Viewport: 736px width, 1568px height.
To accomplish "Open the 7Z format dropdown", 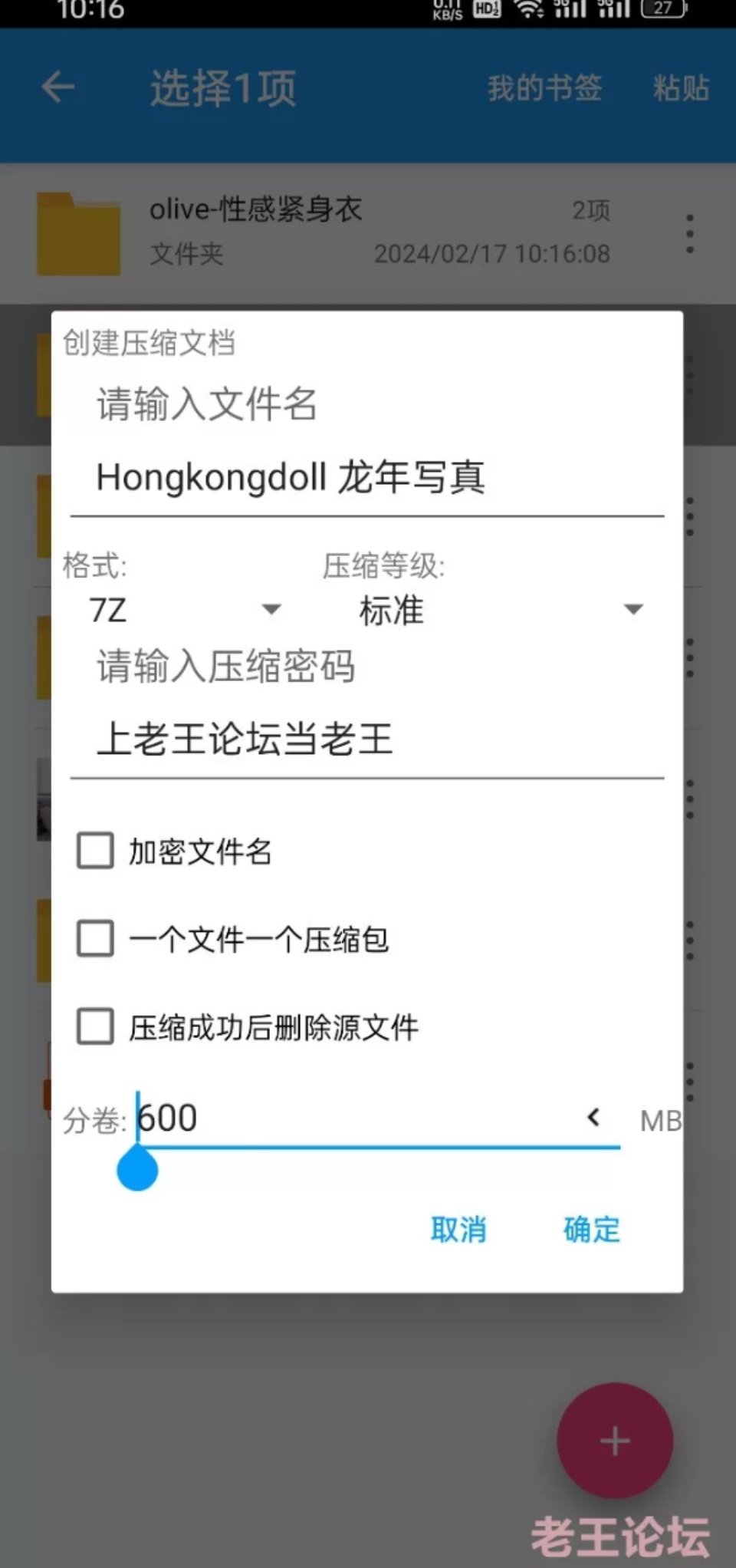I will point(184,610).
